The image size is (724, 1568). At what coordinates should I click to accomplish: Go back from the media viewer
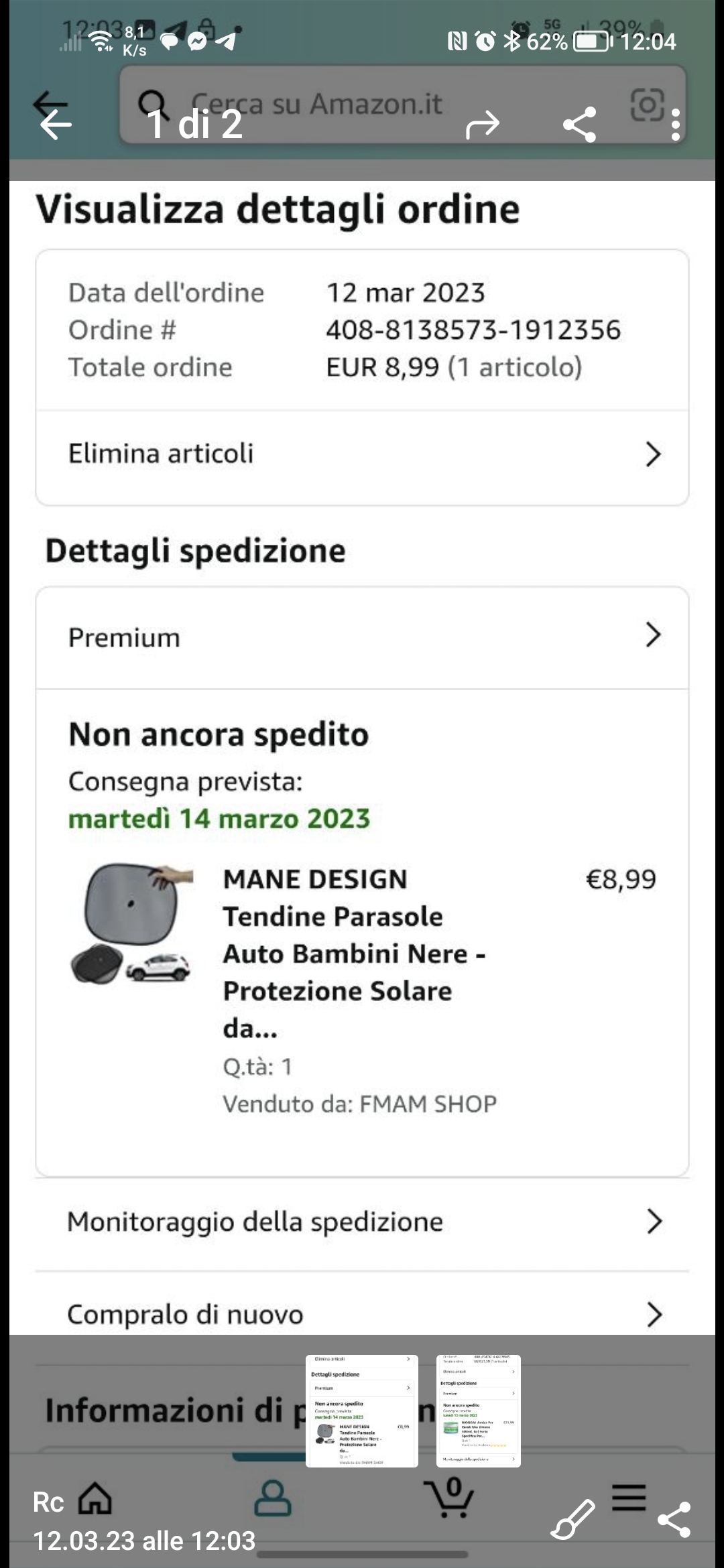[x=56, y=125]
